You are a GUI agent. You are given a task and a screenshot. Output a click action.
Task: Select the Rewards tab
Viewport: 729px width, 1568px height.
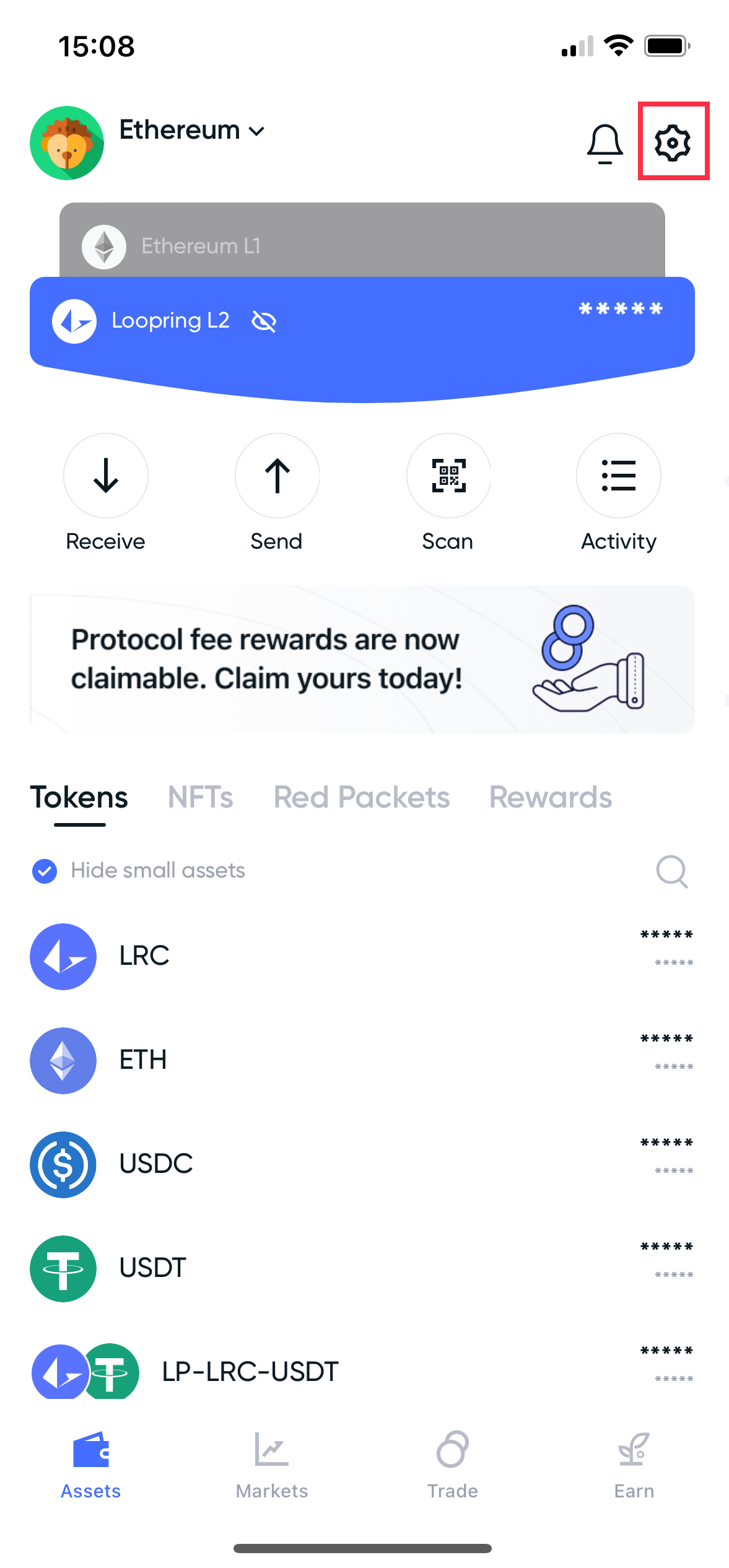point(550,797)
